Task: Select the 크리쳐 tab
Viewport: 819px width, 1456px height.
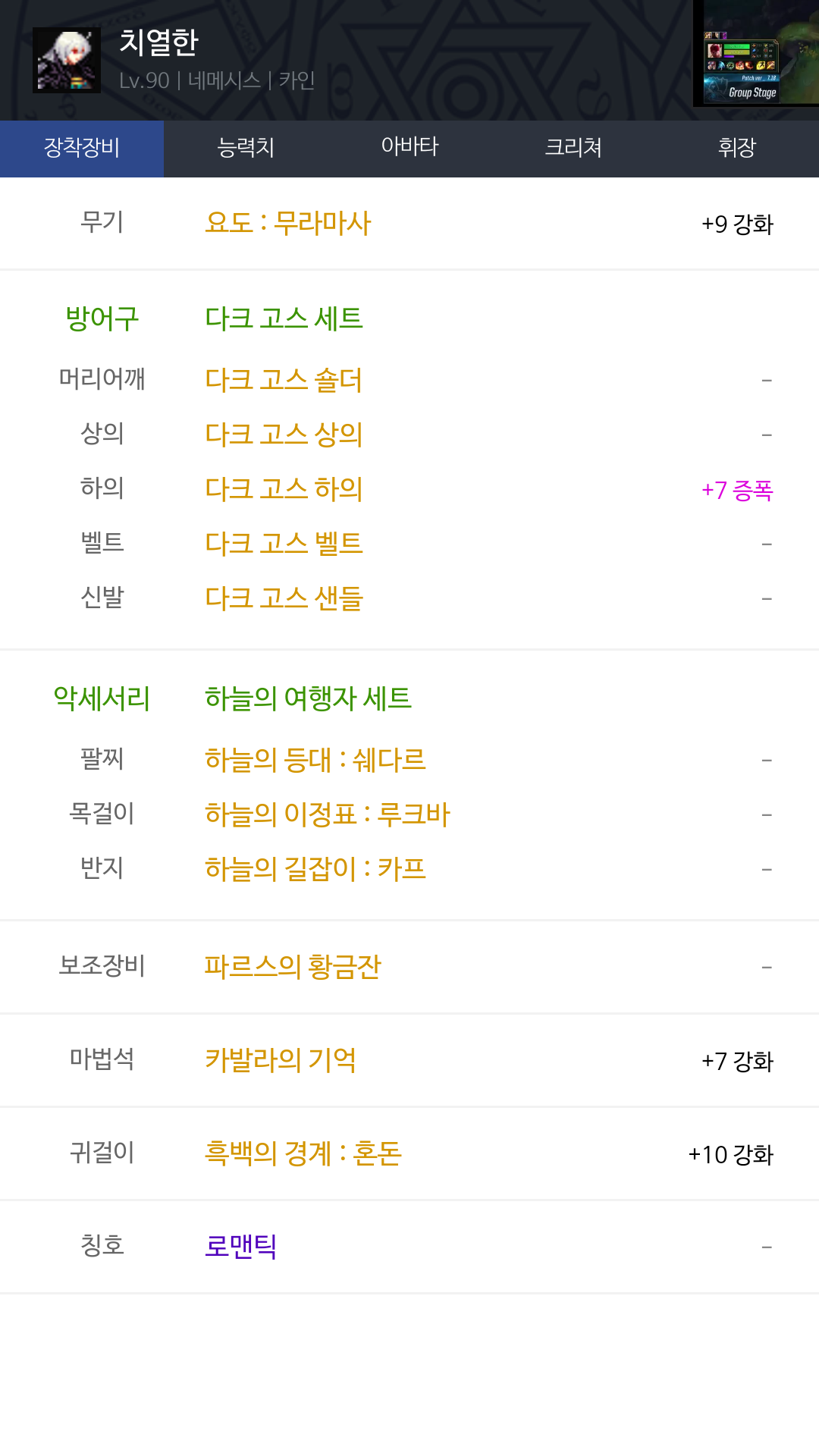Action: coord(573,149)
